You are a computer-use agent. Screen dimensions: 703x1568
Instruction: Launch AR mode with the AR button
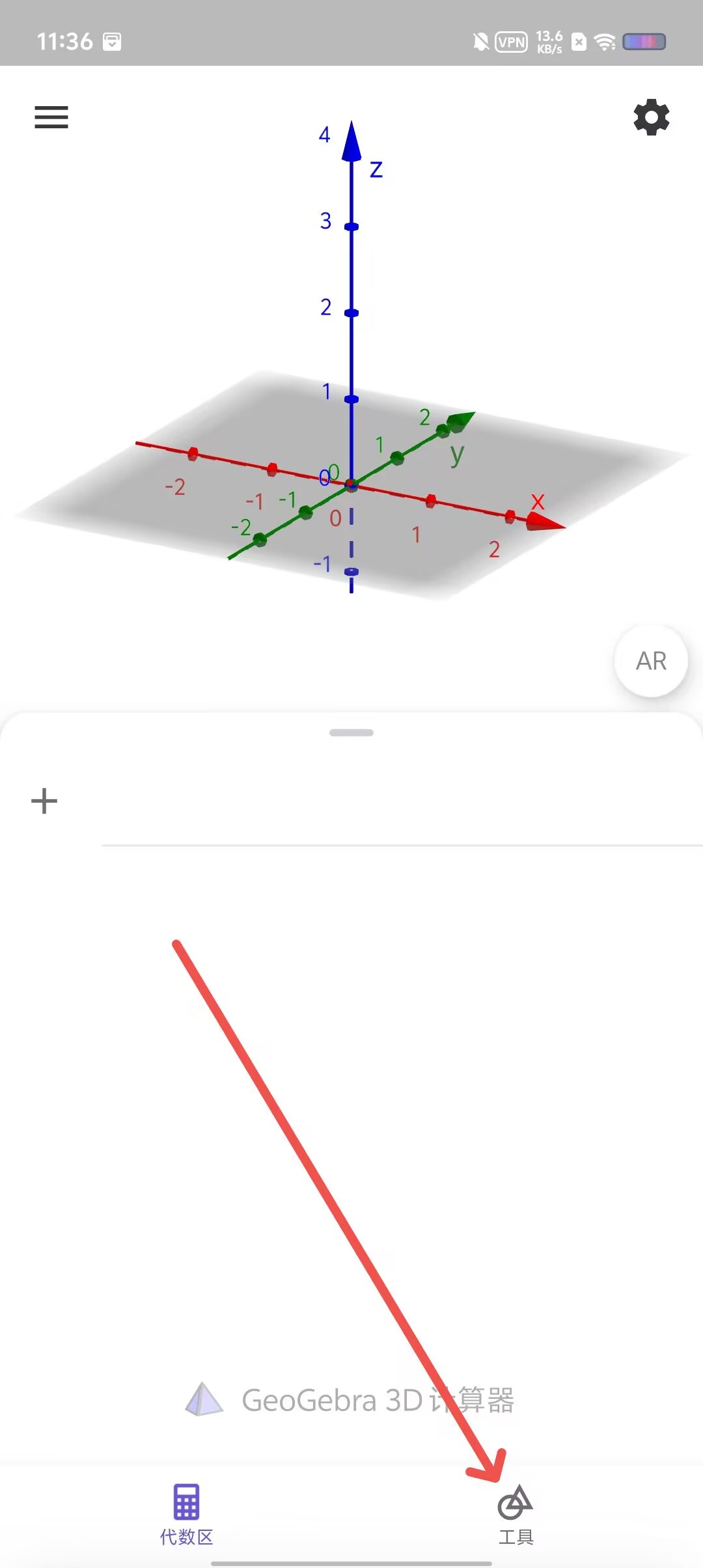pos(651,661)
